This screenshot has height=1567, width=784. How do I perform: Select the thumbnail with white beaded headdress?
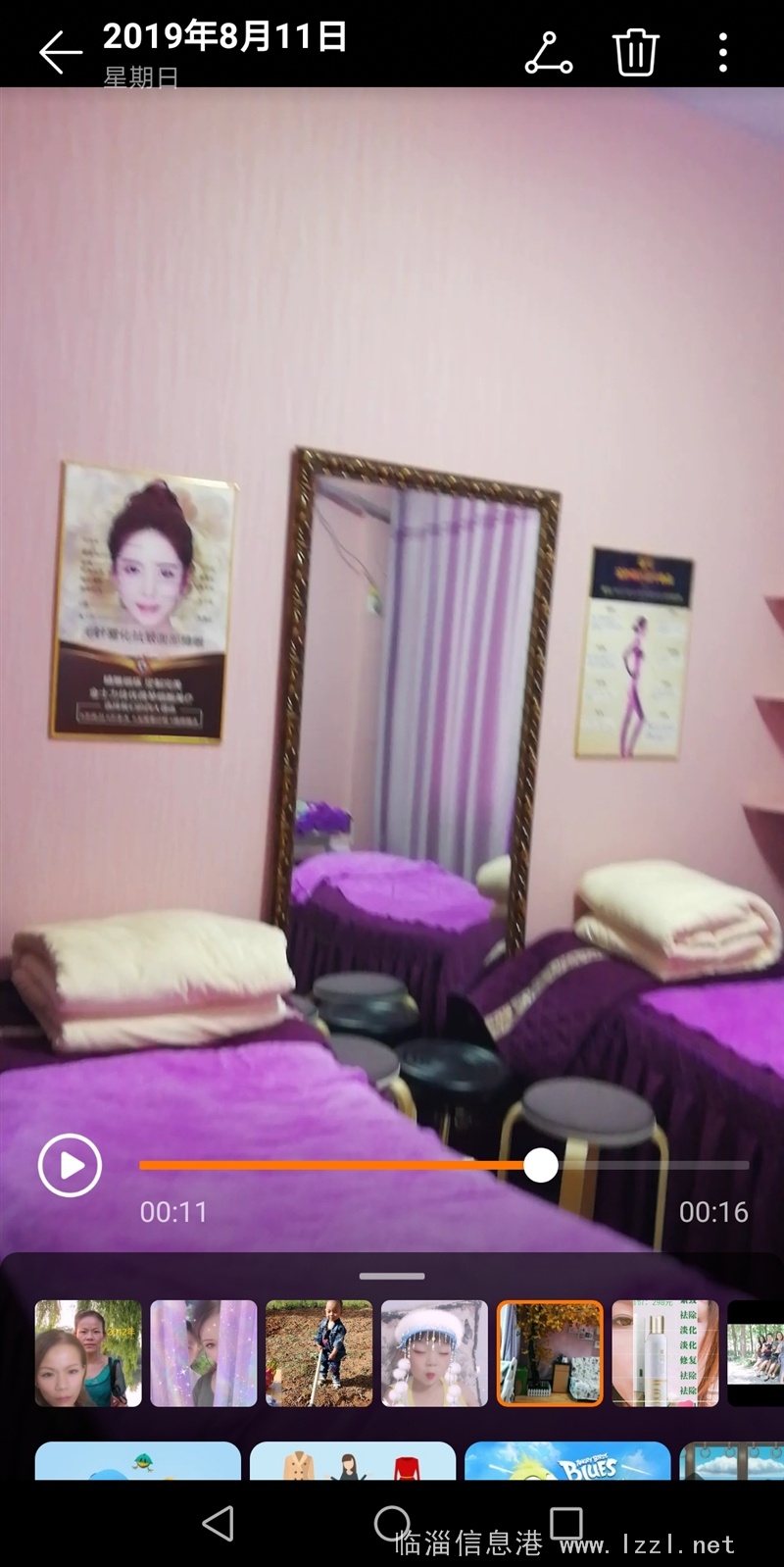click(x=434, y=1353)
